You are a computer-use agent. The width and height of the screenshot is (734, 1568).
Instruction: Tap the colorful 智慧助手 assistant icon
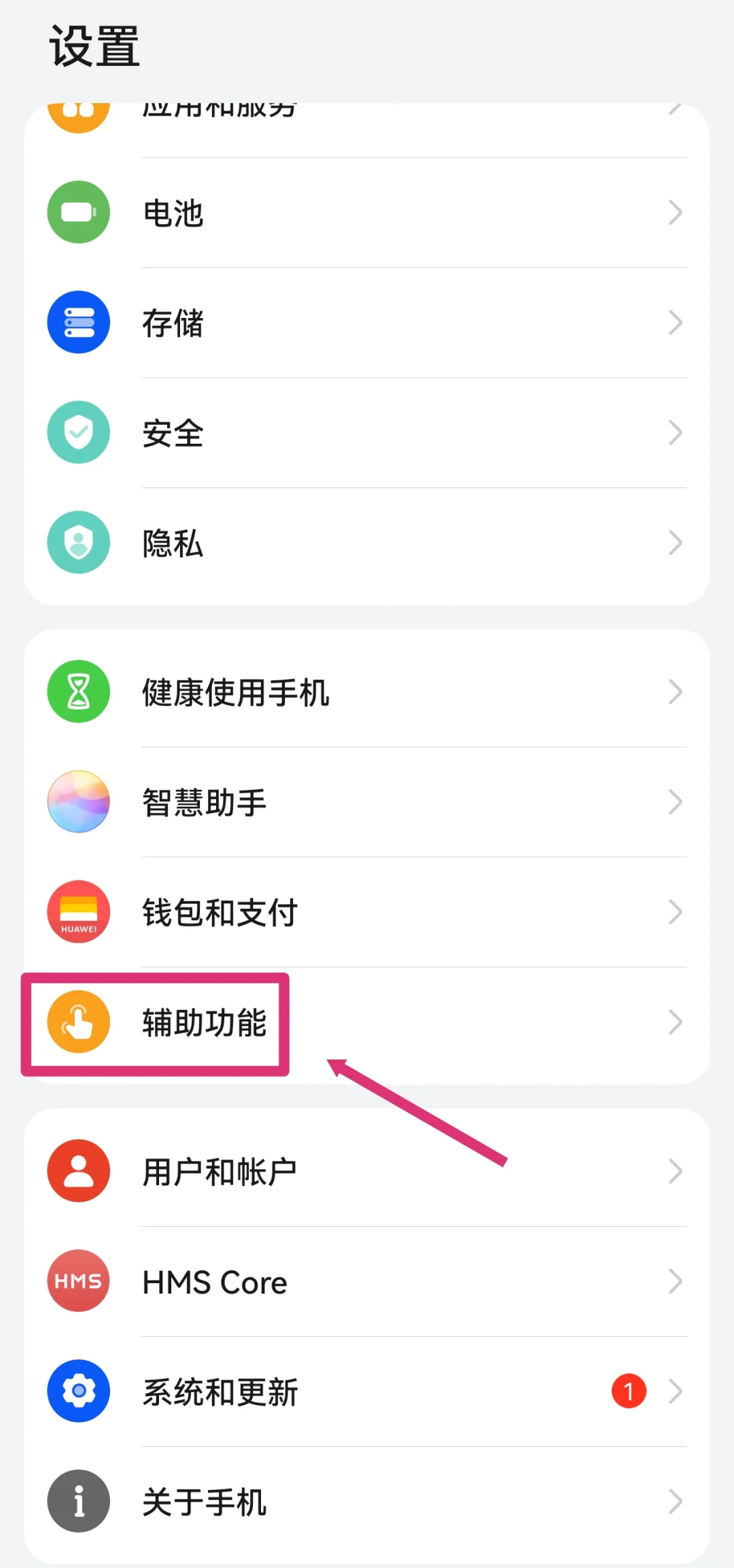click(x=78, y=801)
